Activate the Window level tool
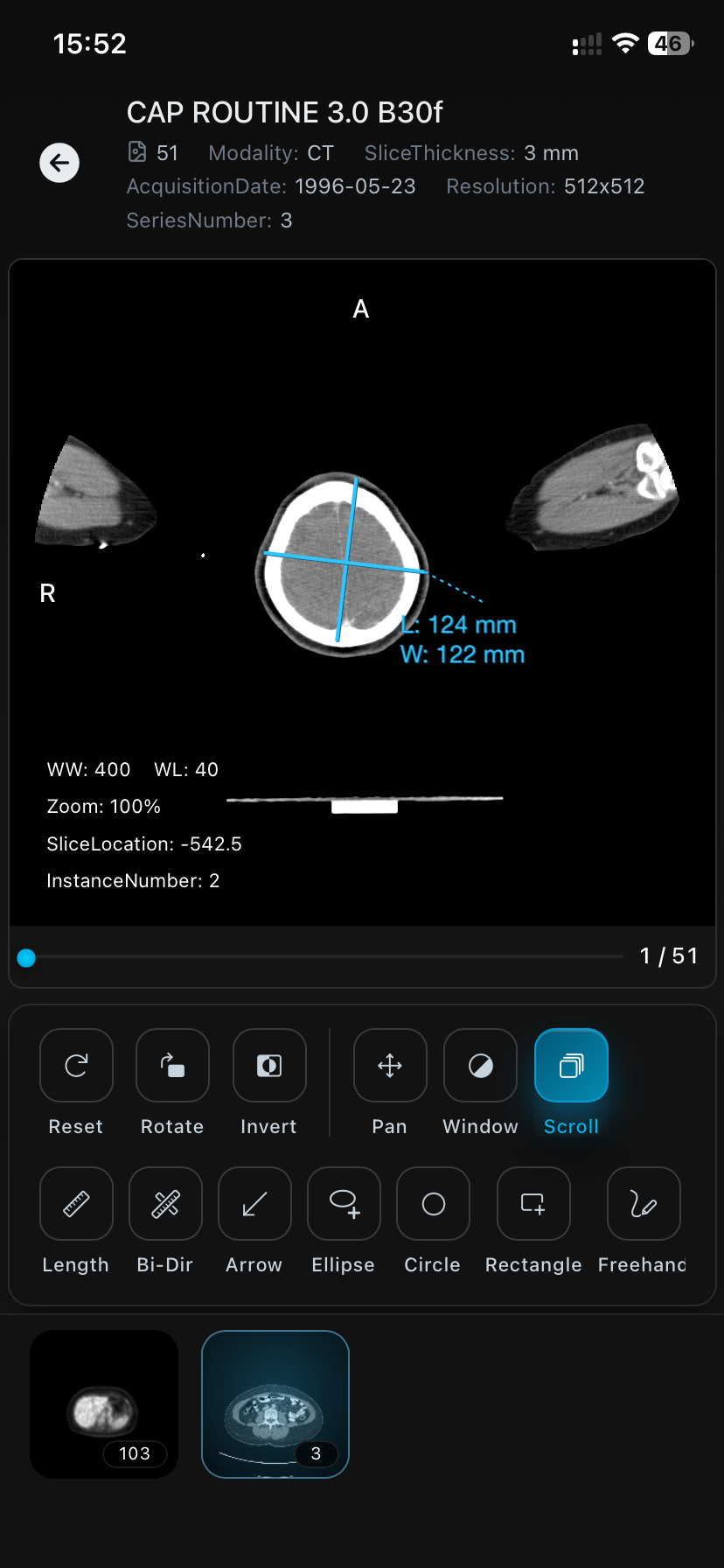The height and width of the screenshot is (1568, 724). (480, 1065)
